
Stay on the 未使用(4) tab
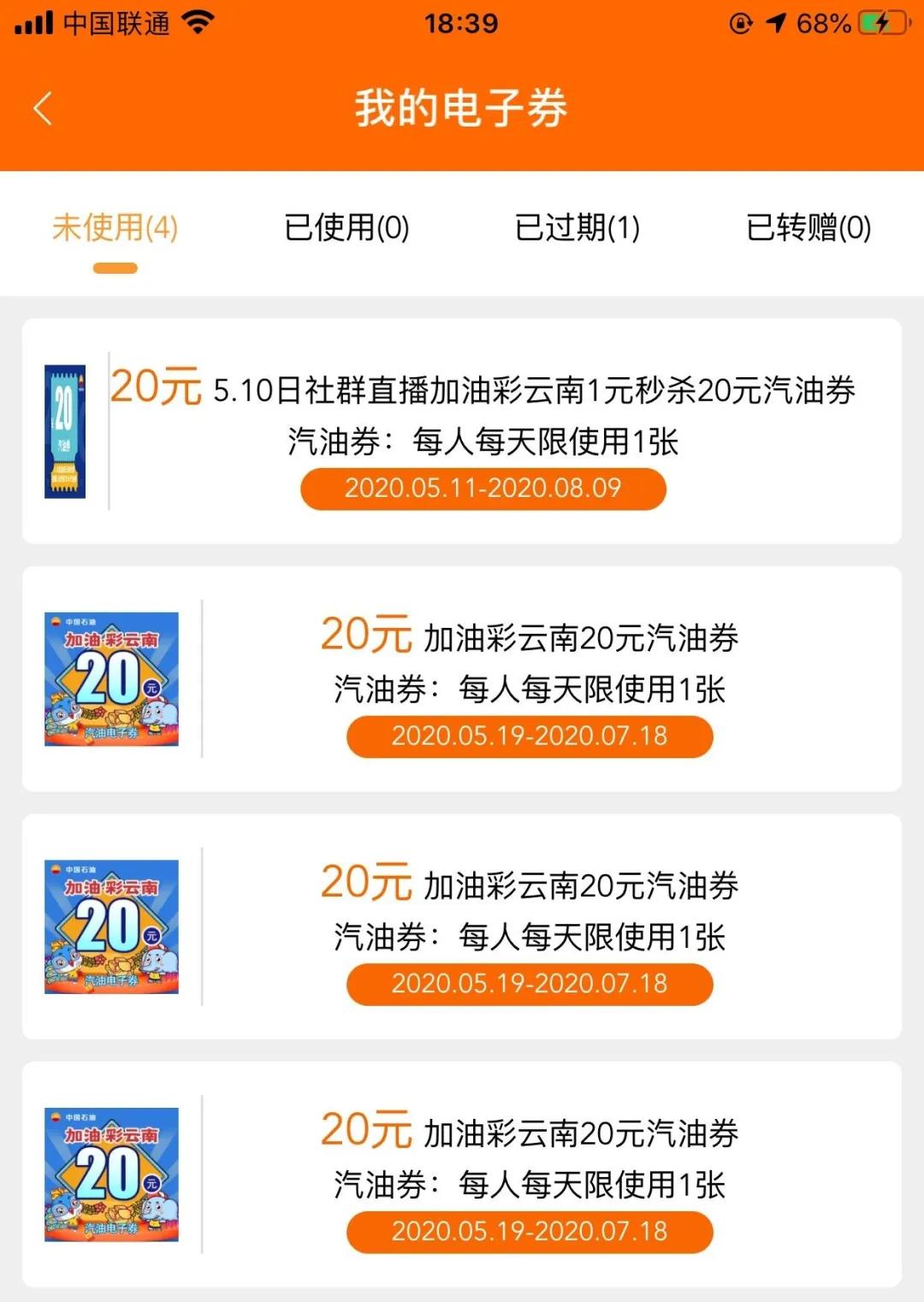click(x=113, y=228)
